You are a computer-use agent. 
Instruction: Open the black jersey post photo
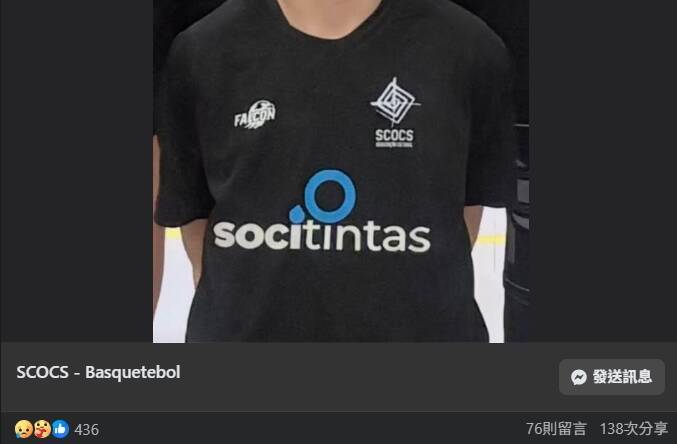336,170
